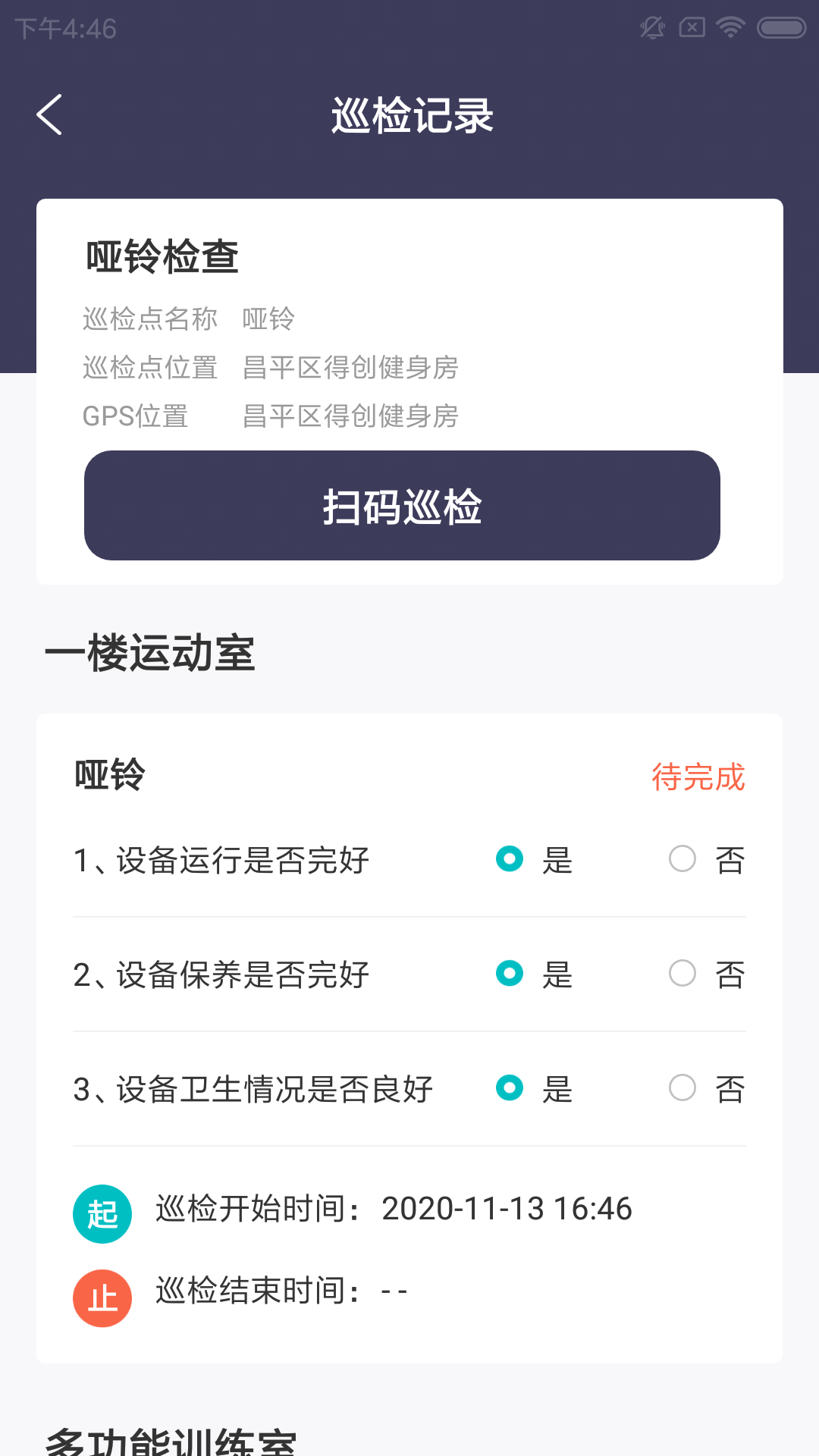This screenshot has width=819, height=1456.
Task: Tap the muted notification bell status icon
Action: coord(651,27)
